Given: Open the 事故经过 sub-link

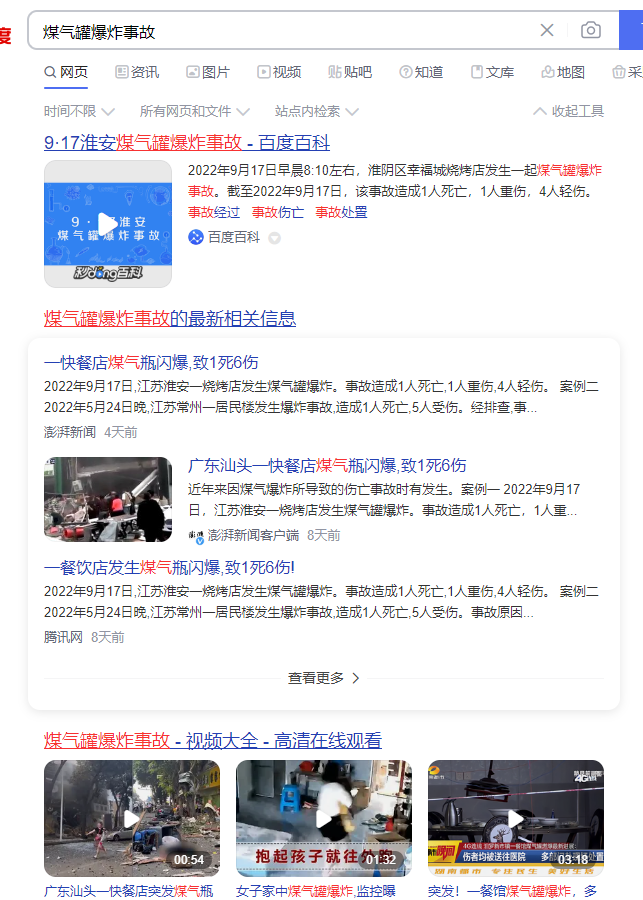Looking at the screenshot, I should point(213,212).
